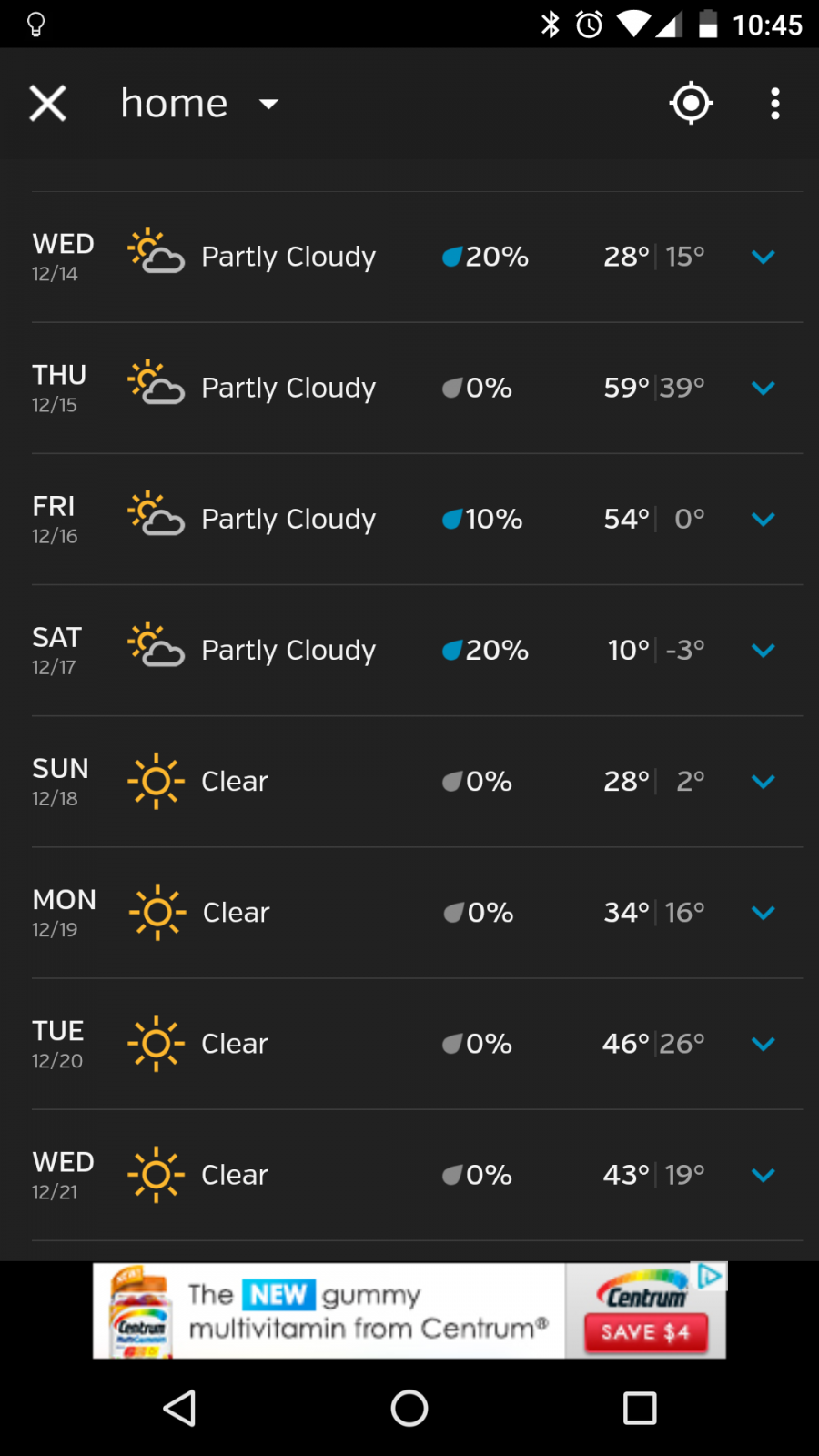Viewport: 819px width, 1456px height.
Task: Expand Saturday 12/17 forecast details
Action: click(763, 651)
